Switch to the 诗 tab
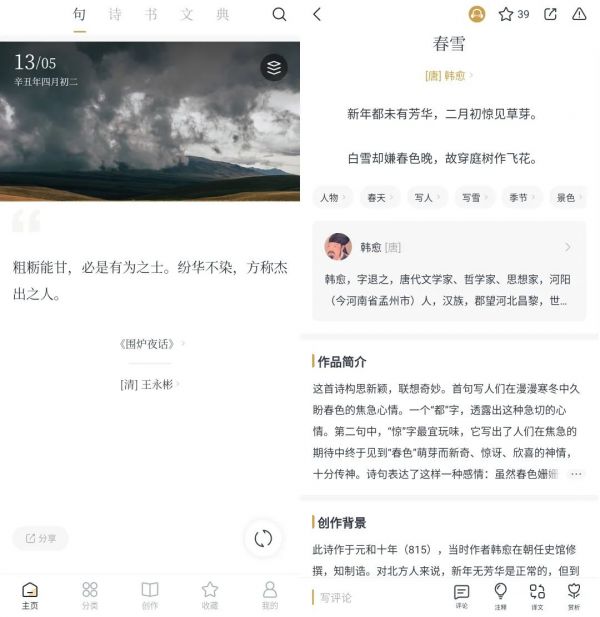600x617 pixels. pyautogui.click(x=115, y=14)
